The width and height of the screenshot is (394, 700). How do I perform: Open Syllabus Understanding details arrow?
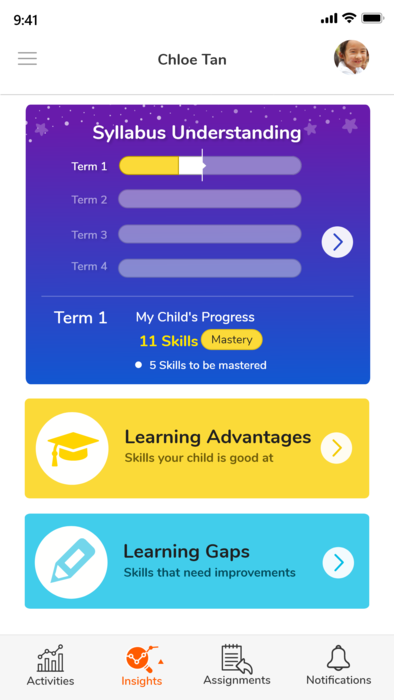(x=337, y=242)
